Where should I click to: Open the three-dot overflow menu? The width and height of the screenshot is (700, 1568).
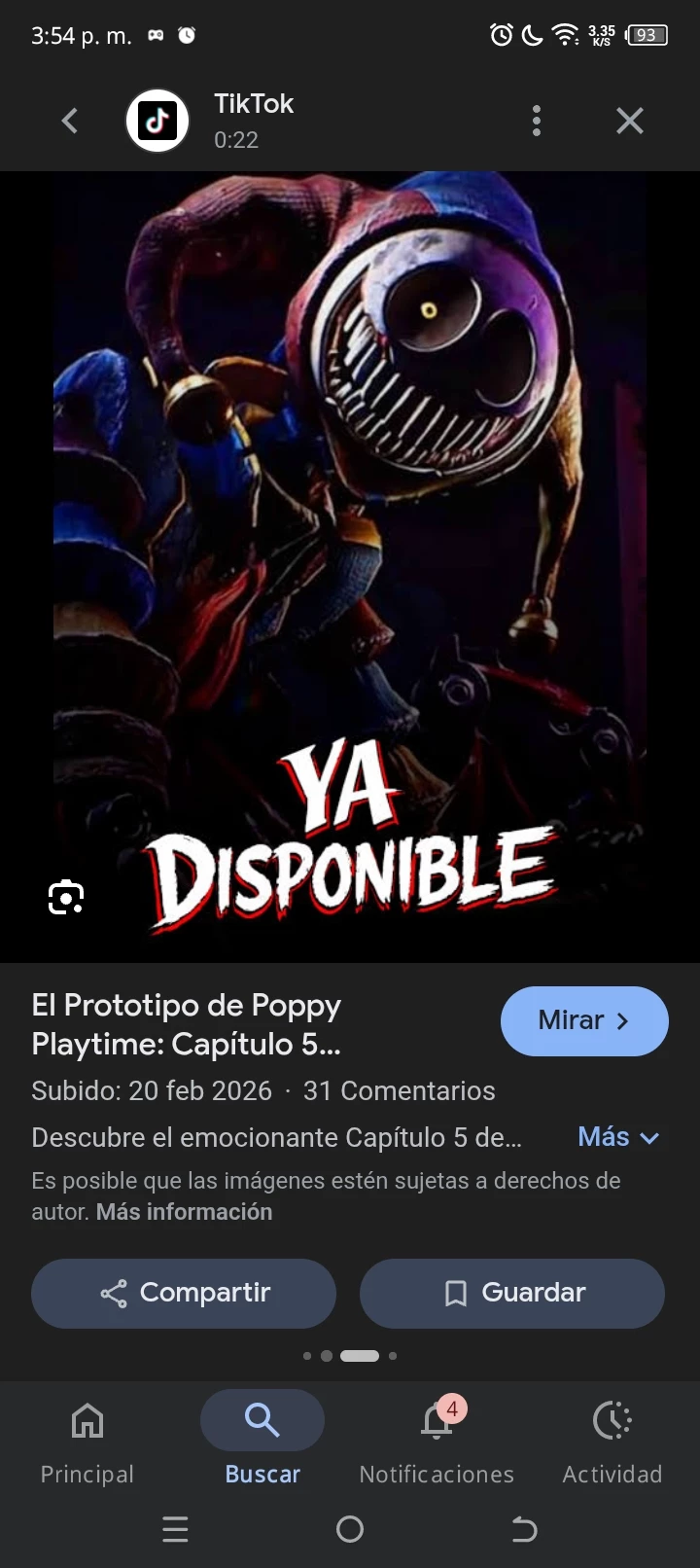click(536, 121)
